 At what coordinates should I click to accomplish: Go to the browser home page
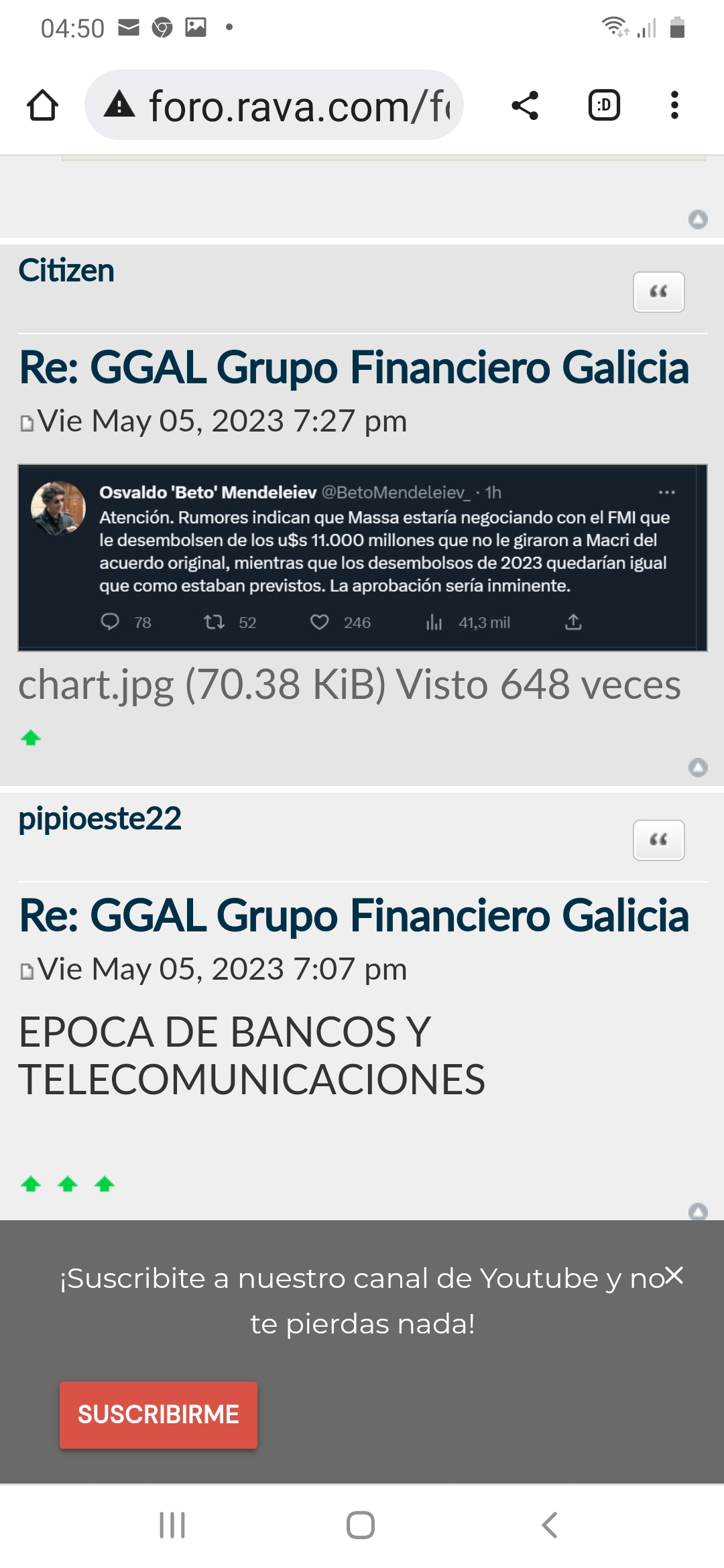[x=42, y=105]
